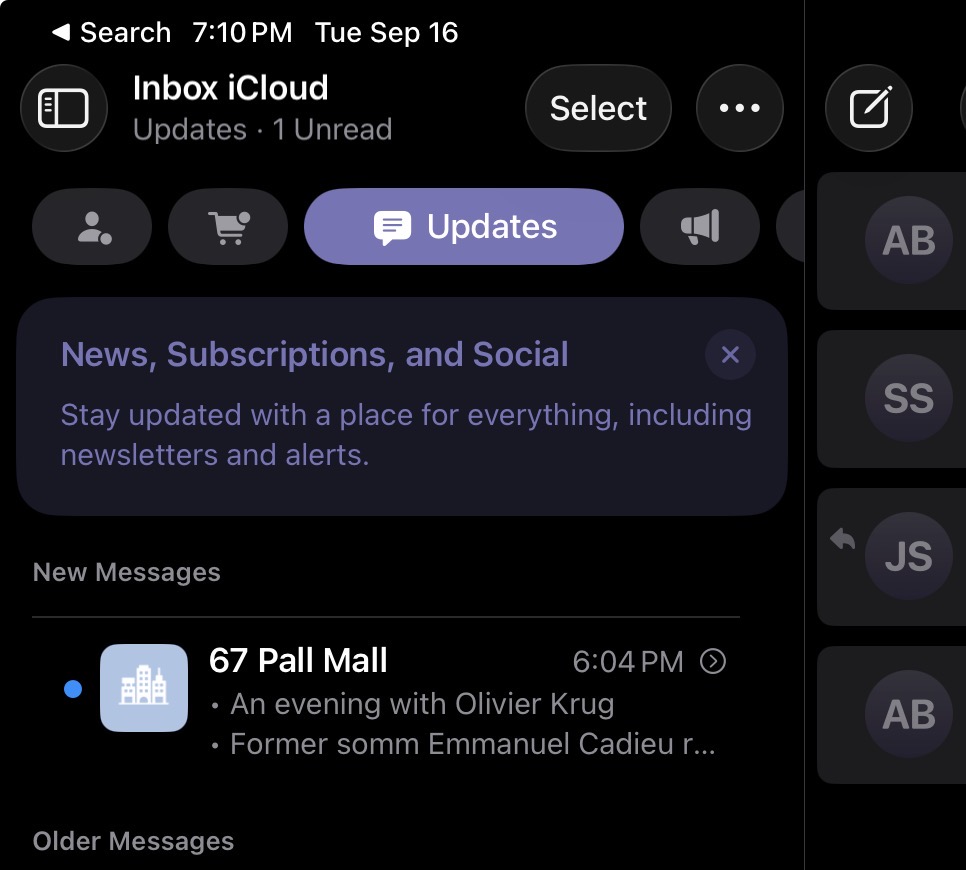This screenshot has height=870, width=966.
Task: Open the more options menu
Action: point(739,108)
